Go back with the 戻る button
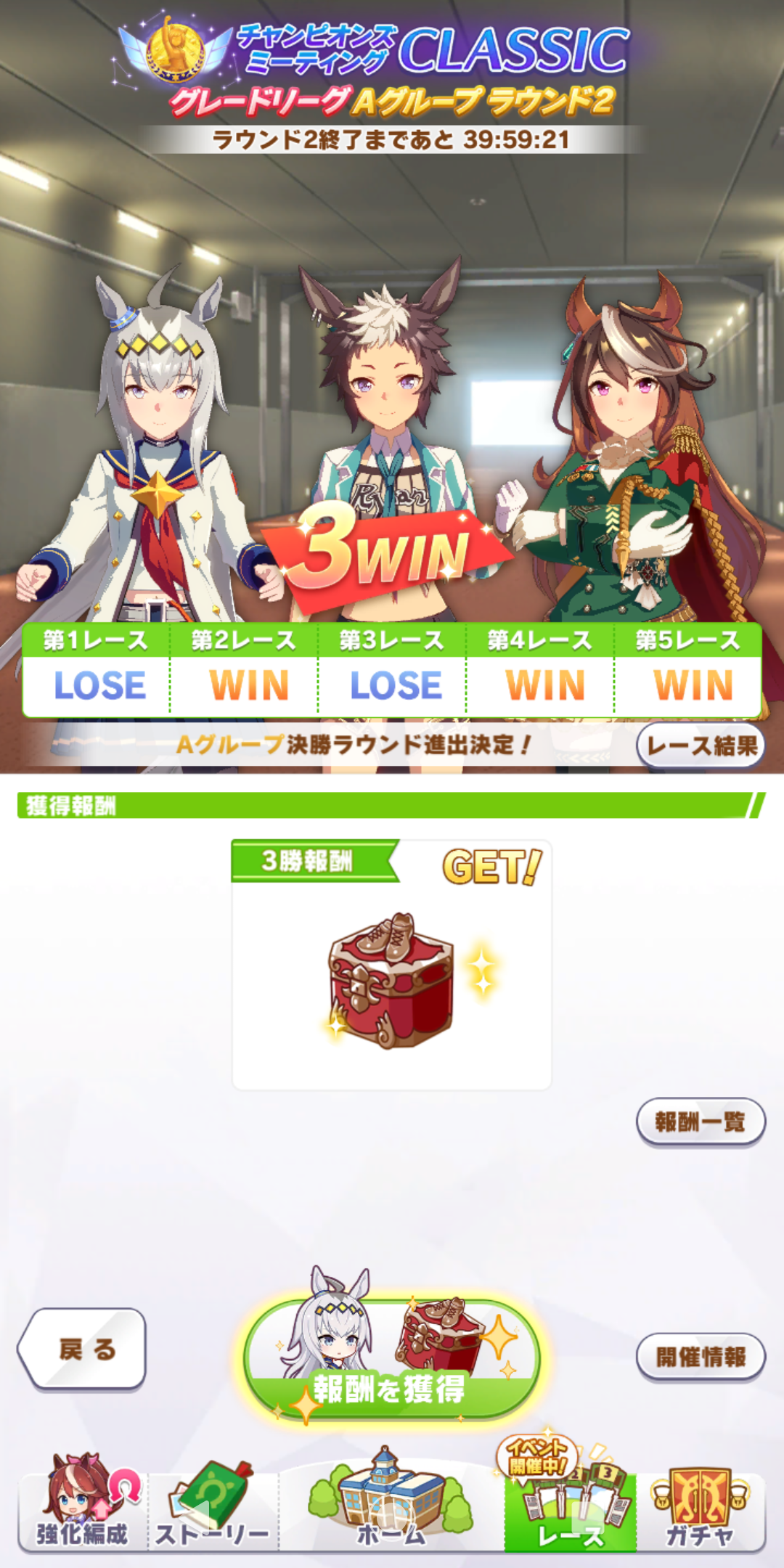Image resolution: width=784 pixels, height=1568 pixels. coord(83,1349)
